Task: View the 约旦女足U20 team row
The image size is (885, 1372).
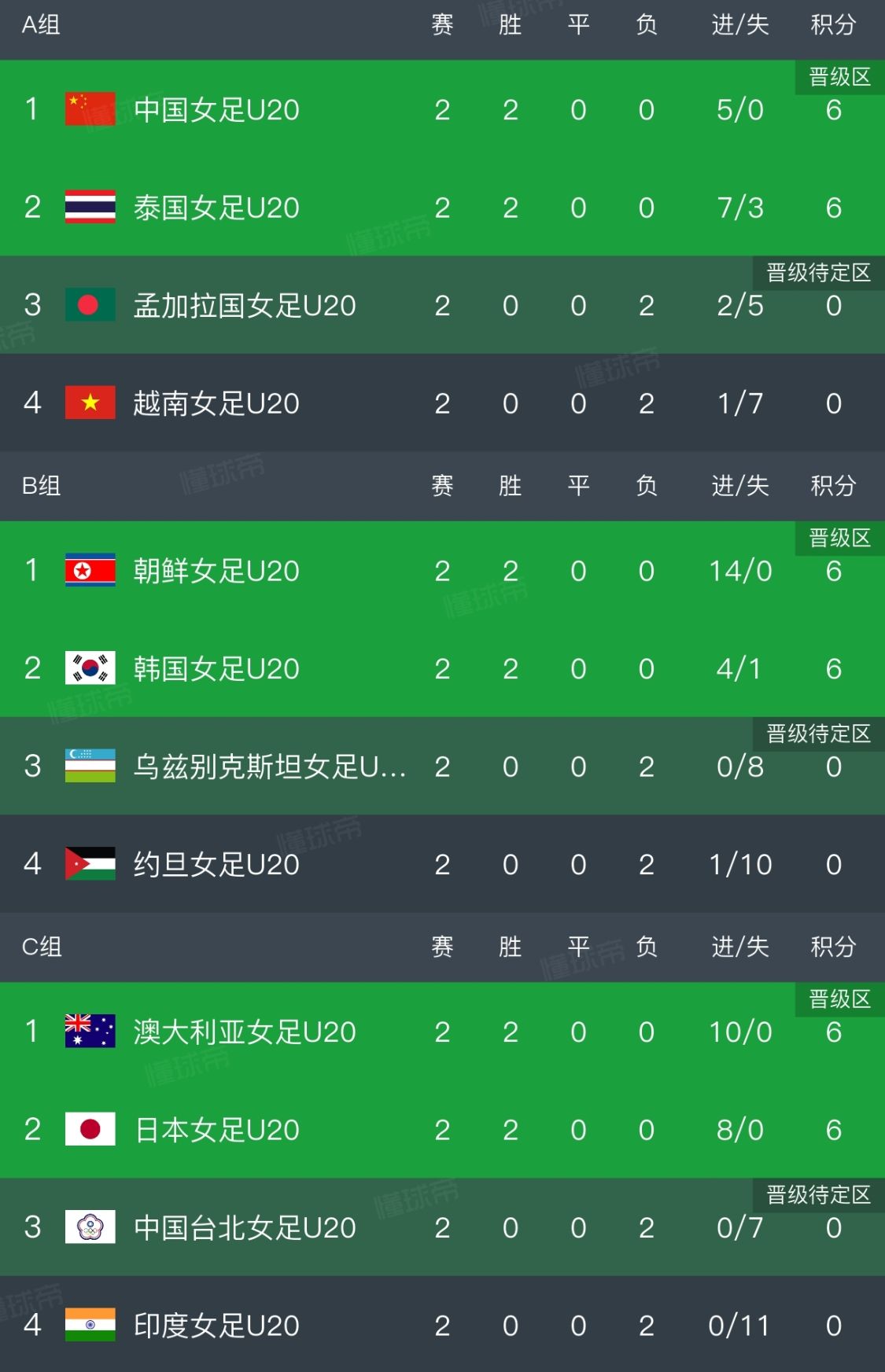Action: click(x=442, y=864)
